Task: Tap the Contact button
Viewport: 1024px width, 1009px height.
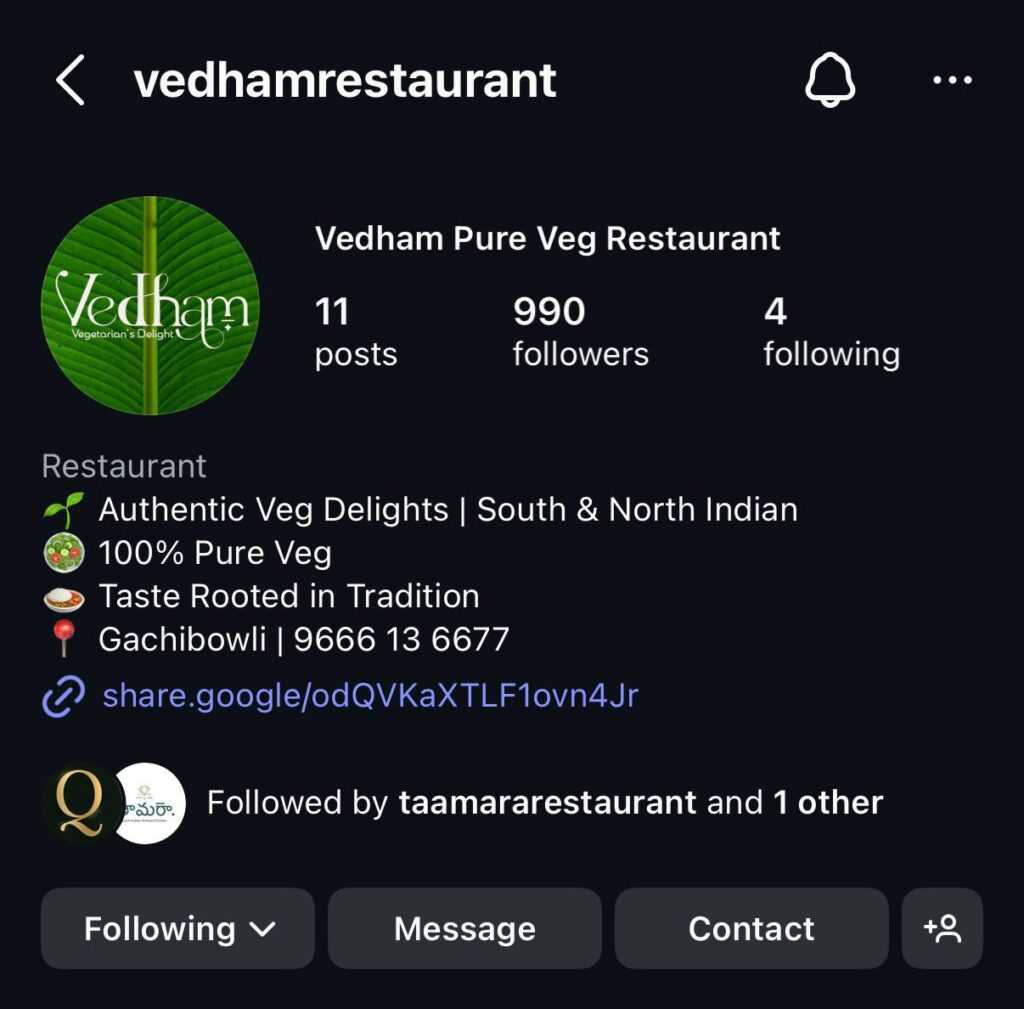Action: [x=751, y=928]
